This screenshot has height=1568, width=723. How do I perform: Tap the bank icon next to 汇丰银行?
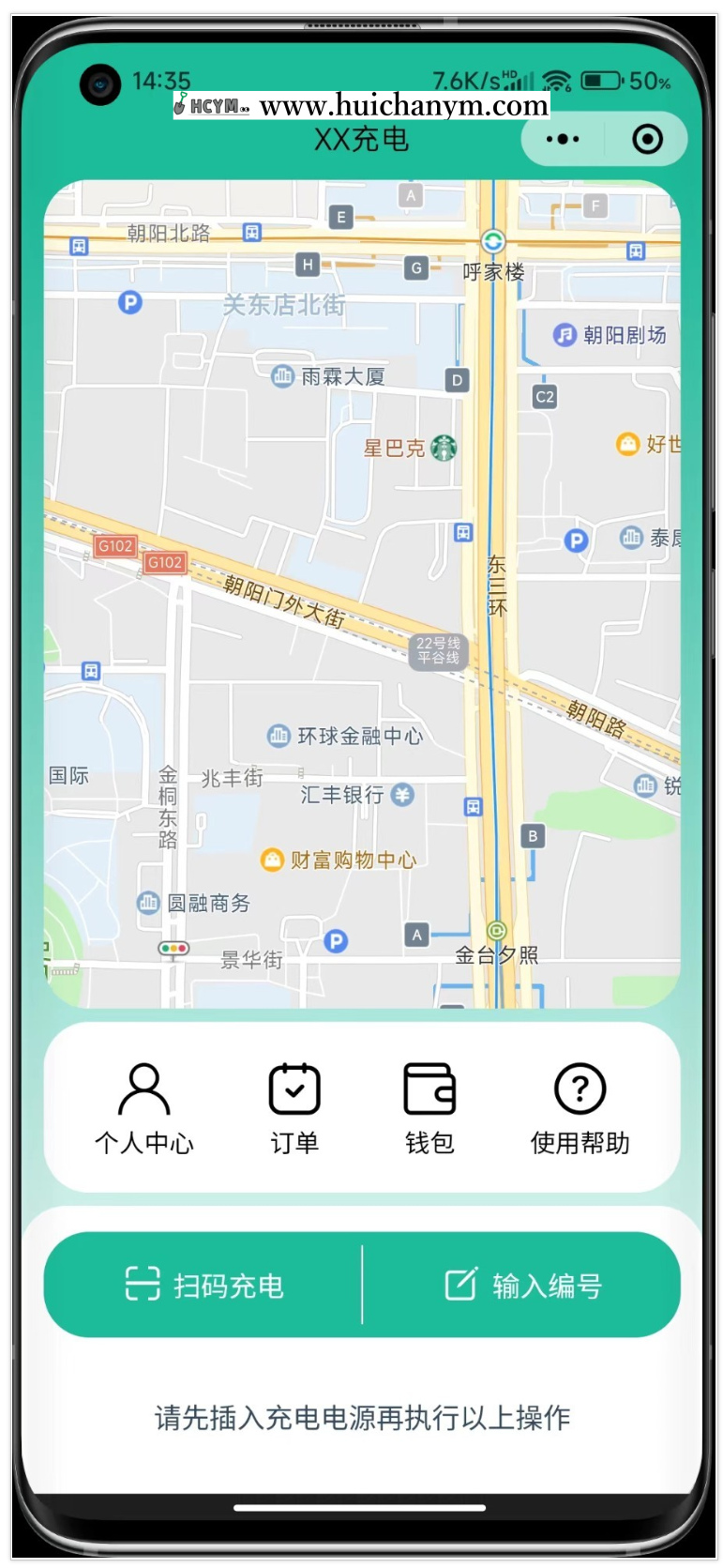coord(403,794)
